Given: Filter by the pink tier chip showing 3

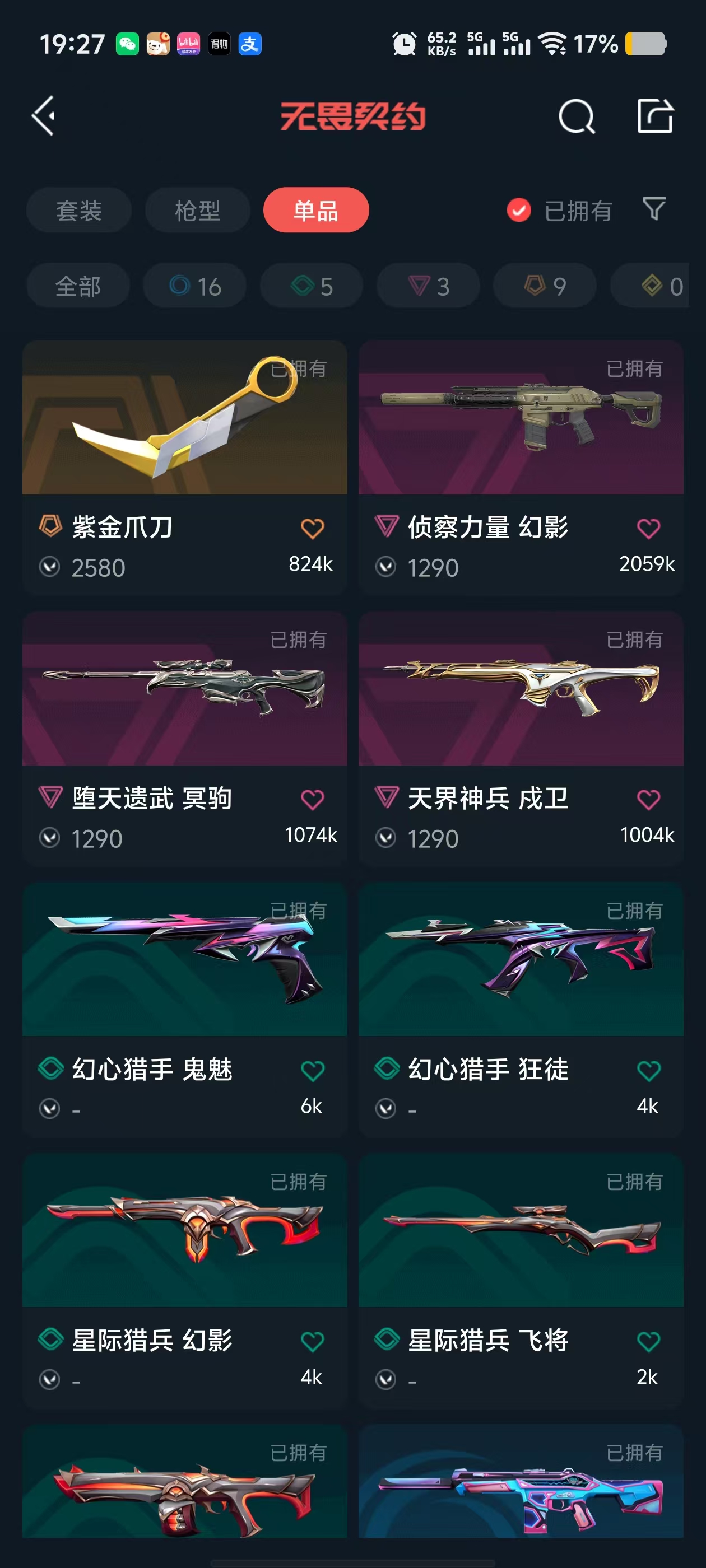Looking at the screenshot, I should click(428, 286).
